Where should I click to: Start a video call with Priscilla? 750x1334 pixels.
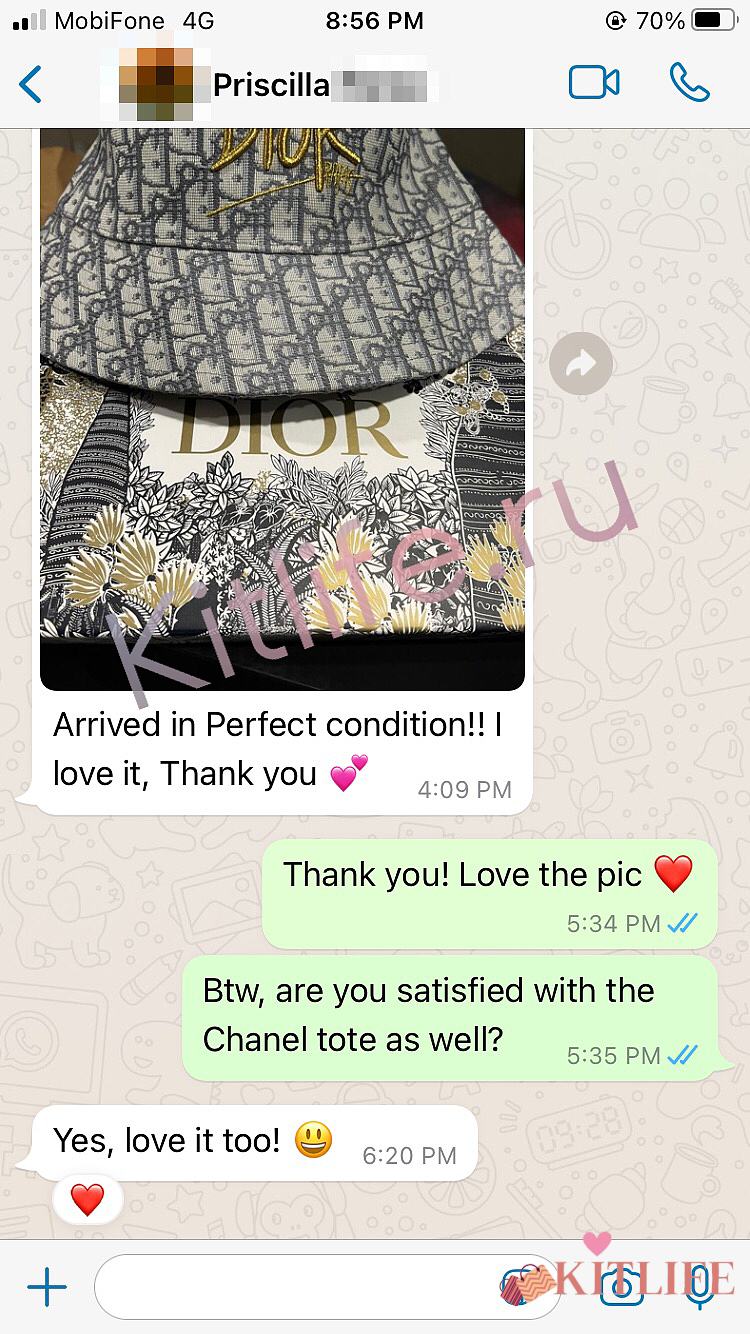(x=594, y=83)
